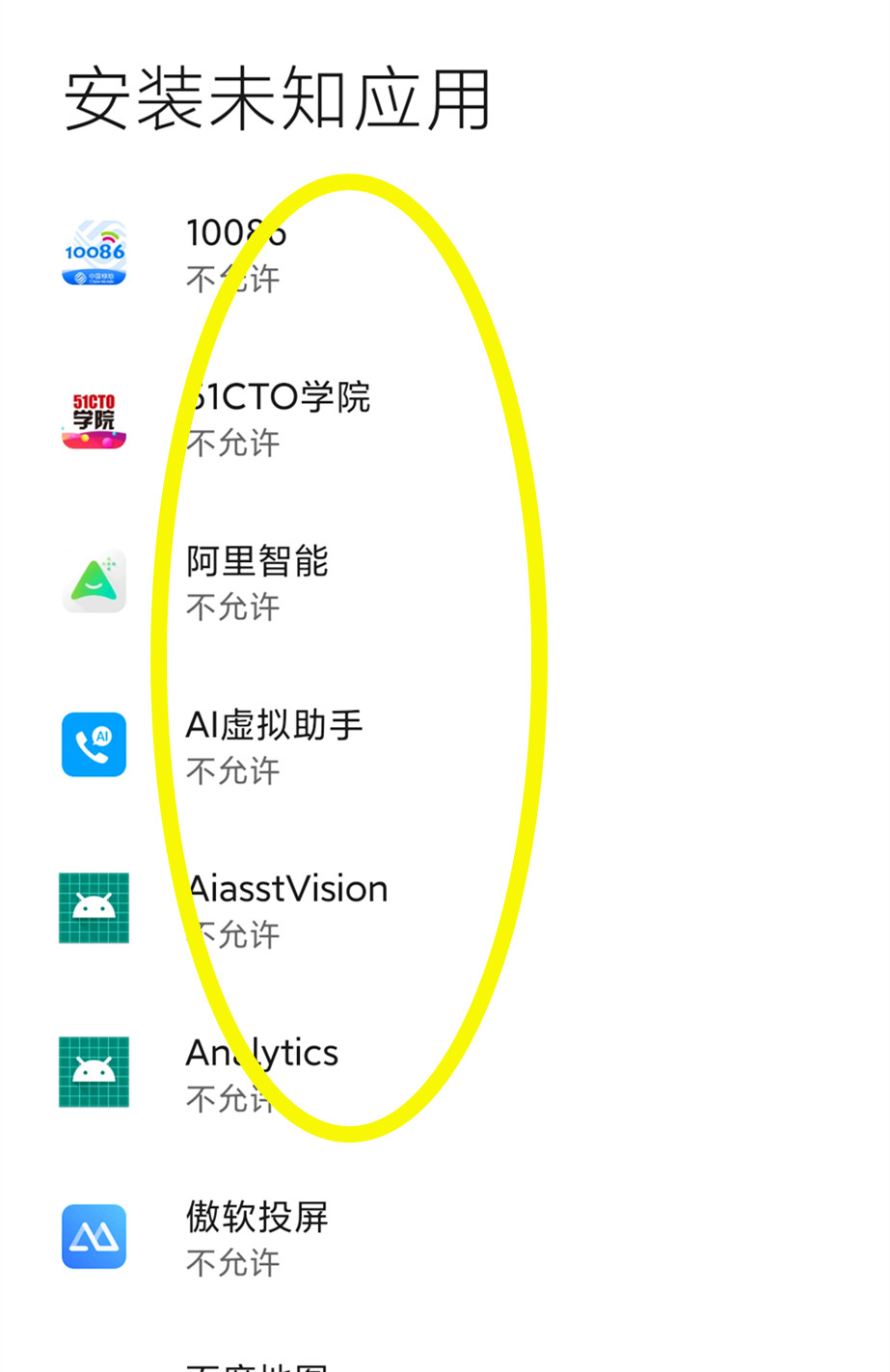Tap the 不允许 label under 10086
890x1372 pixels.
pos(231,279)
